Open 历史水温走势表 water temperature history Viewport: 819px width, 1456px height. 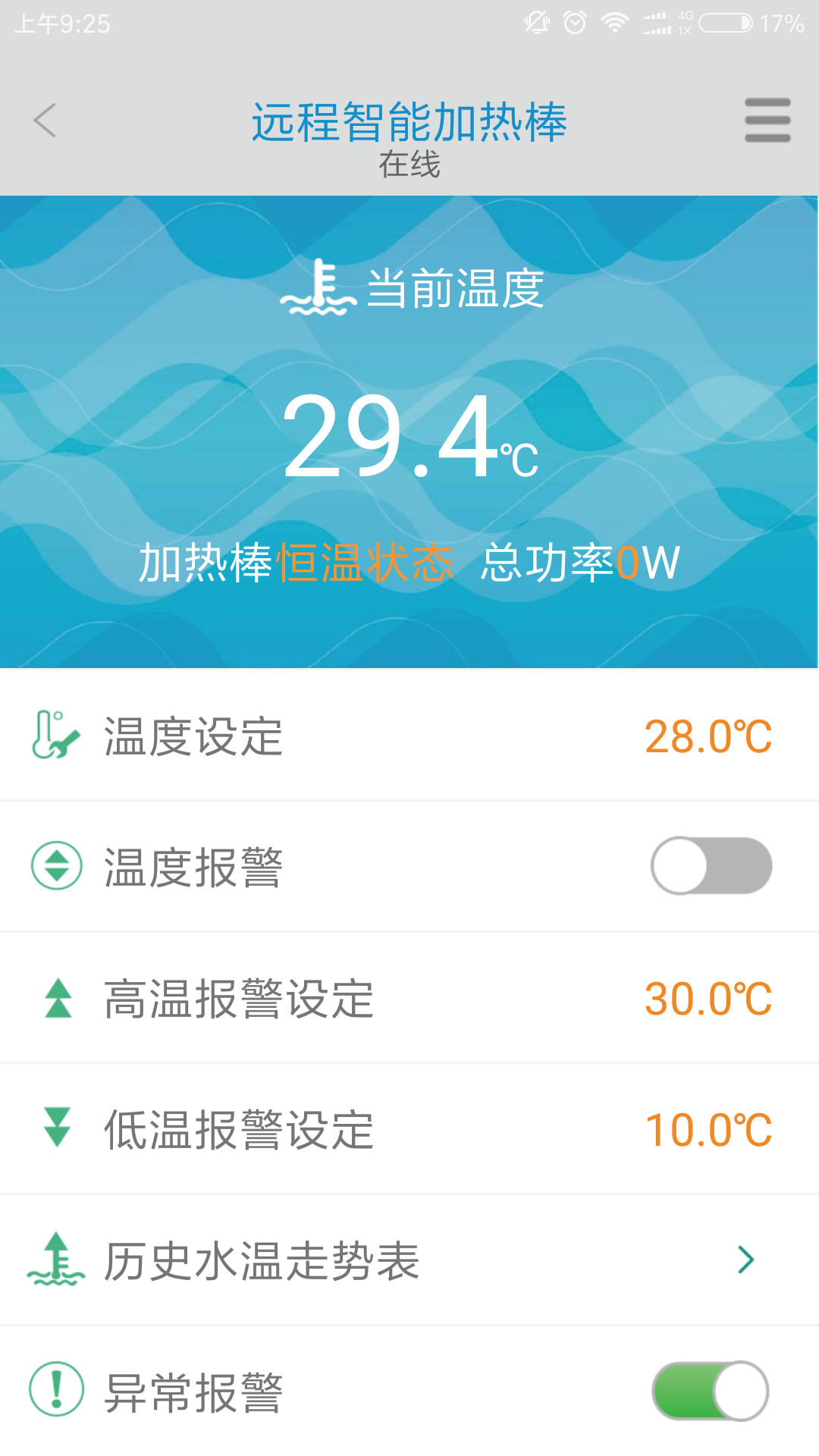tap(409, 1260)
